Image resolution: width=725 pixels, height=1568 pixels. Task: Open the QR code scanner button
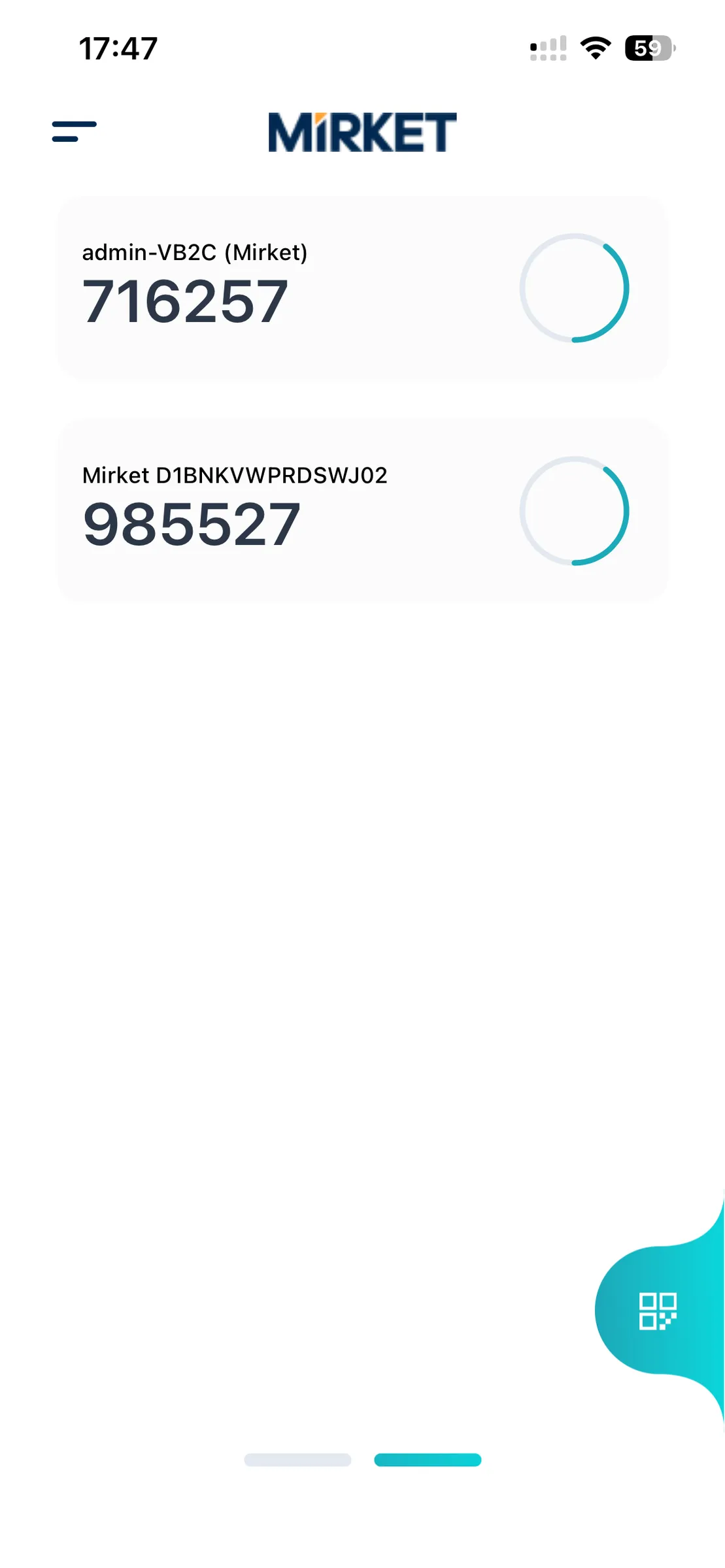click(657, 1311)
